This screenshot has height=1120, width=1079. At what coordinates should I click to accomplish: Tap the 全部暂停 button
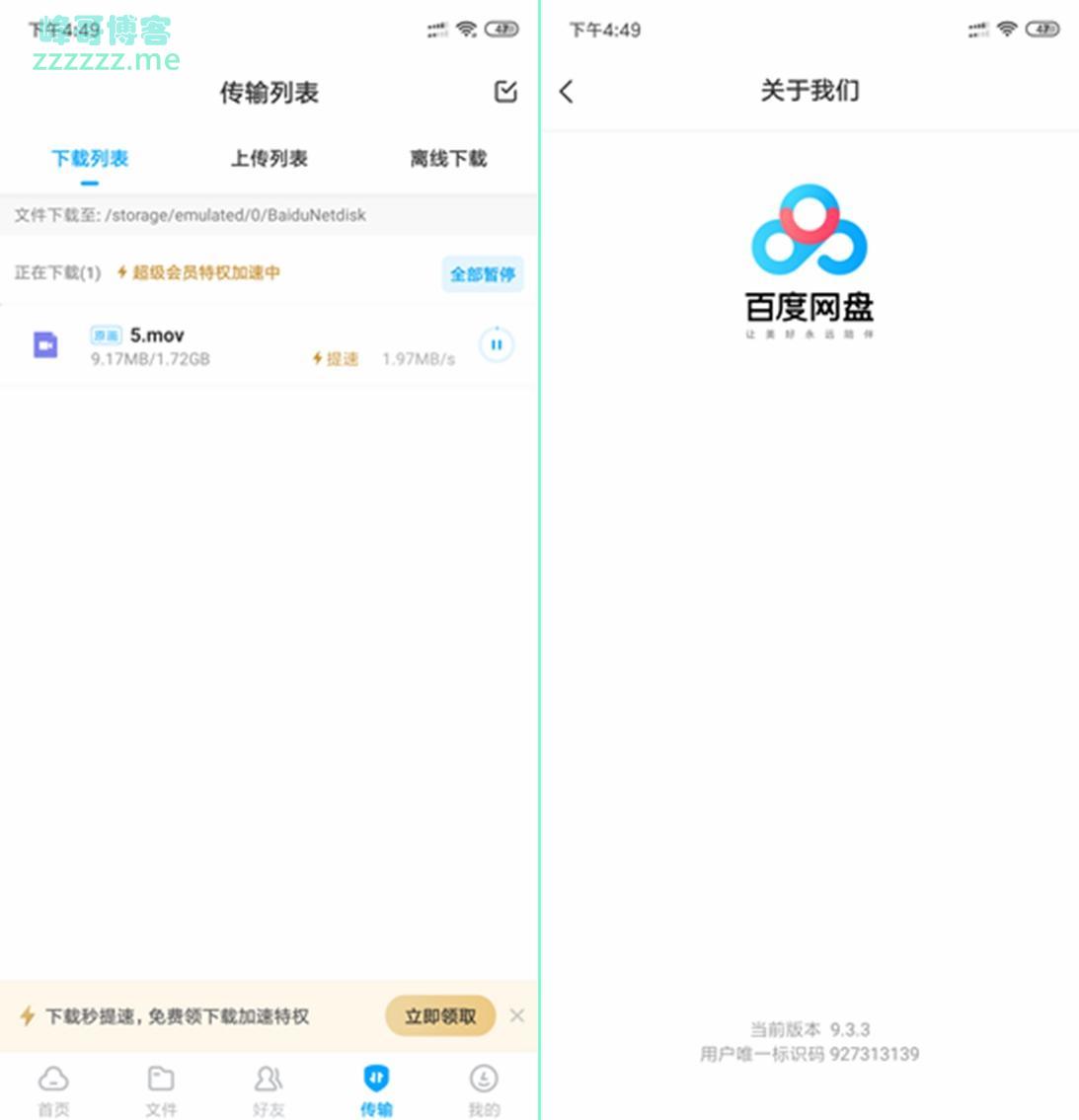[482, 274]
